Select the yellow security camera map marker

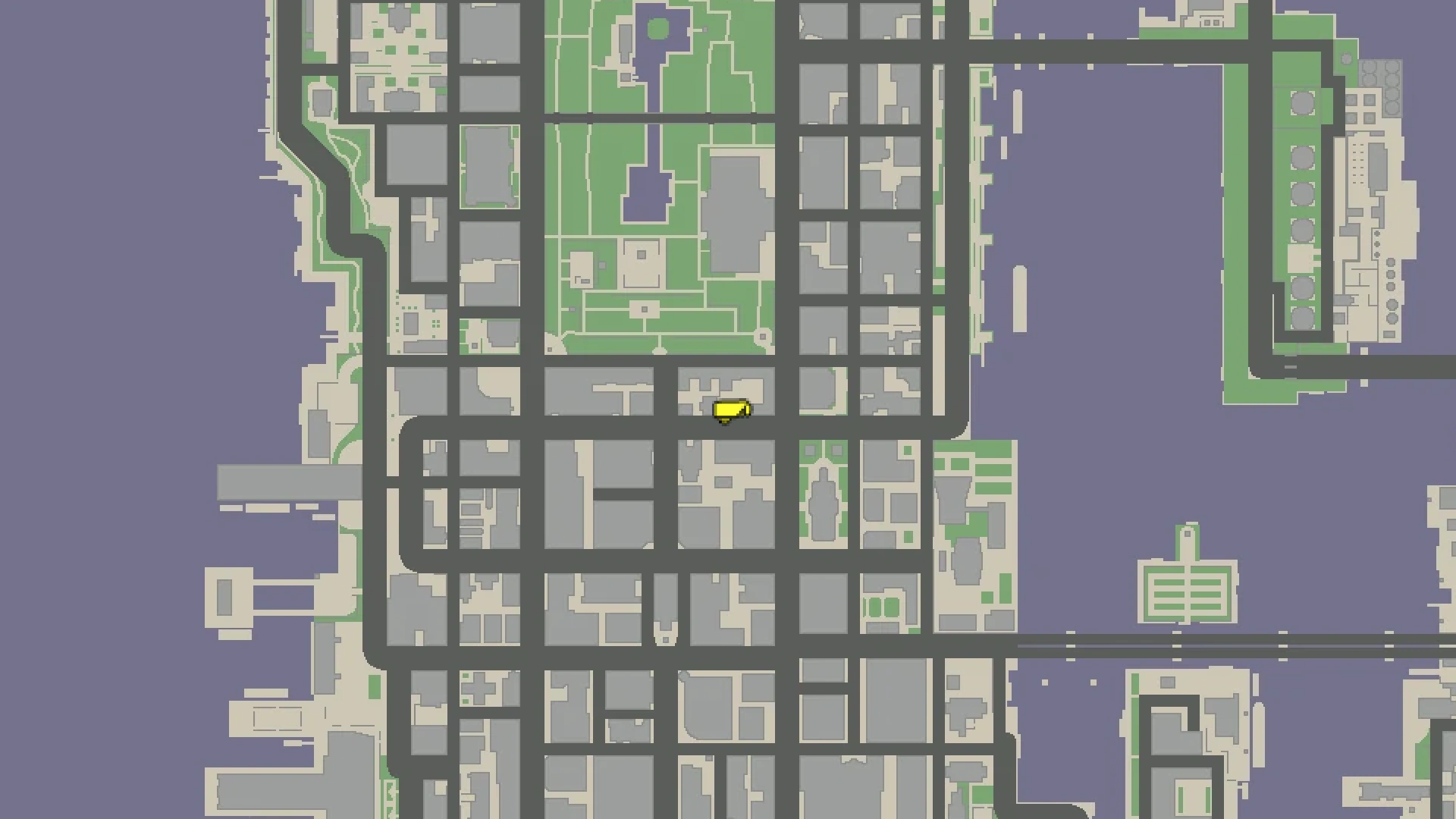pos(731,412)
